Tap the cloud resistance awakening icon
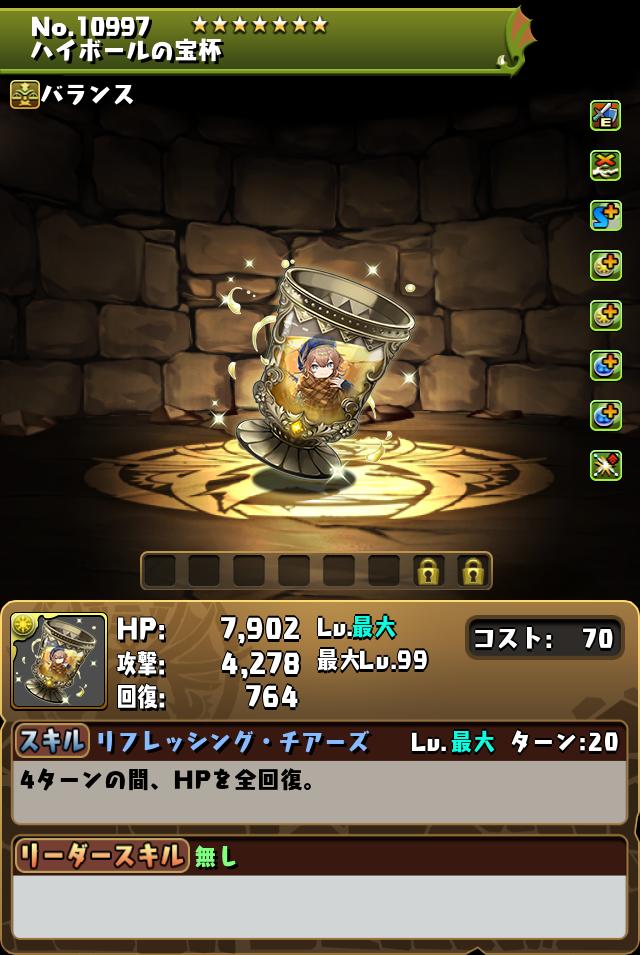This screenshot has width=640, height=955. click(606, 165)
